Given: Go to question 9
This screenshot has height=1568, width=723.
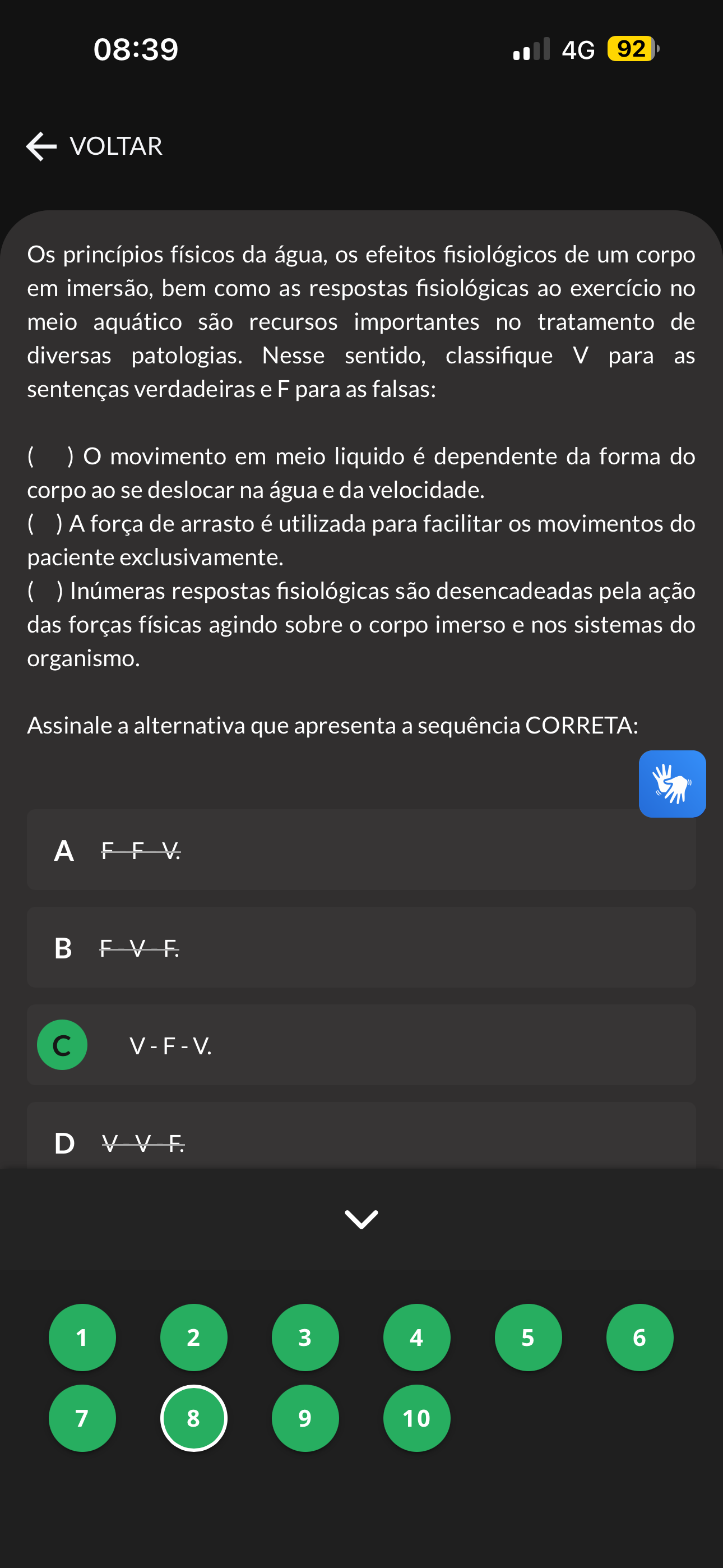Looking at the screenshot, I should point(305,1418).
